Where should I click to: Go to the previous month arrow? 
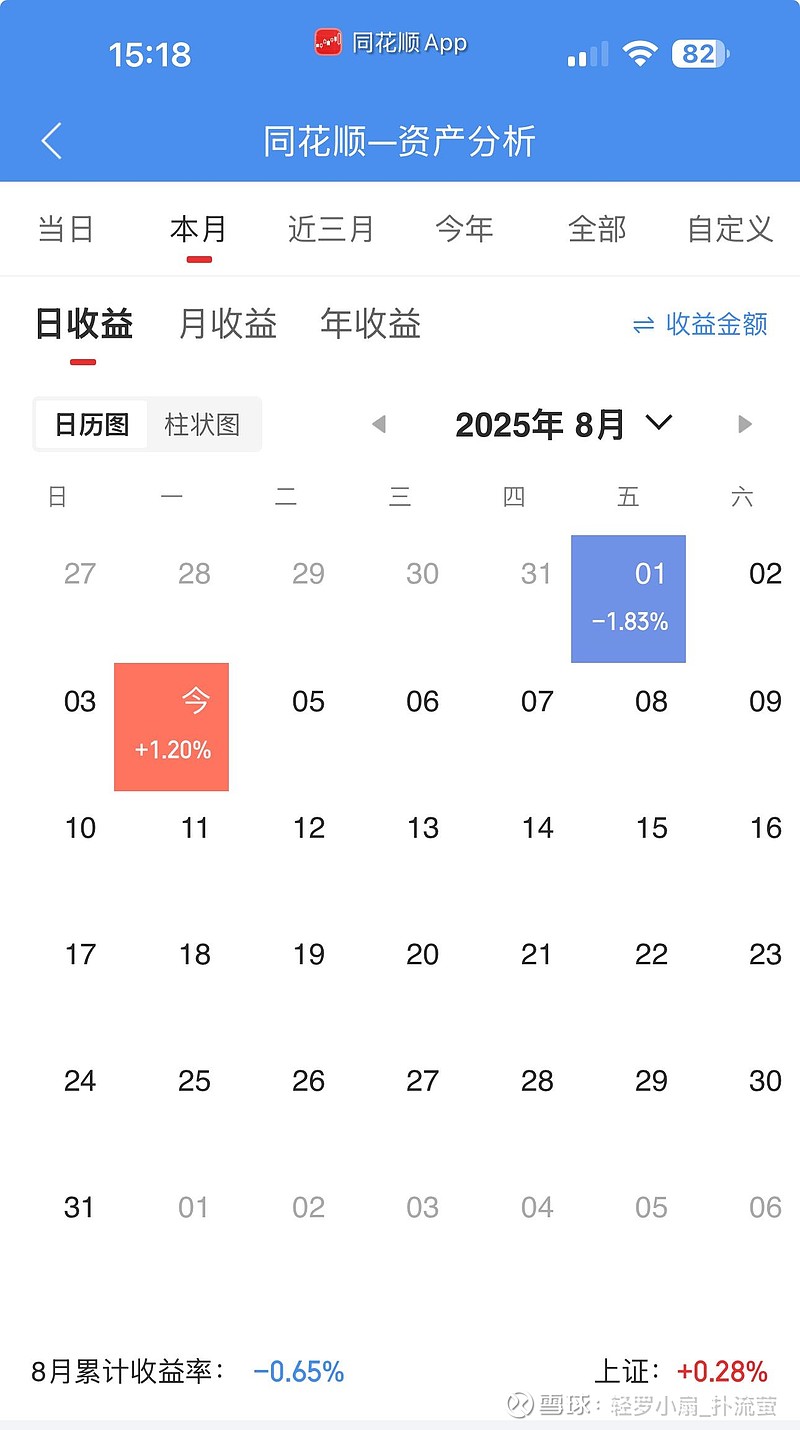378,424
